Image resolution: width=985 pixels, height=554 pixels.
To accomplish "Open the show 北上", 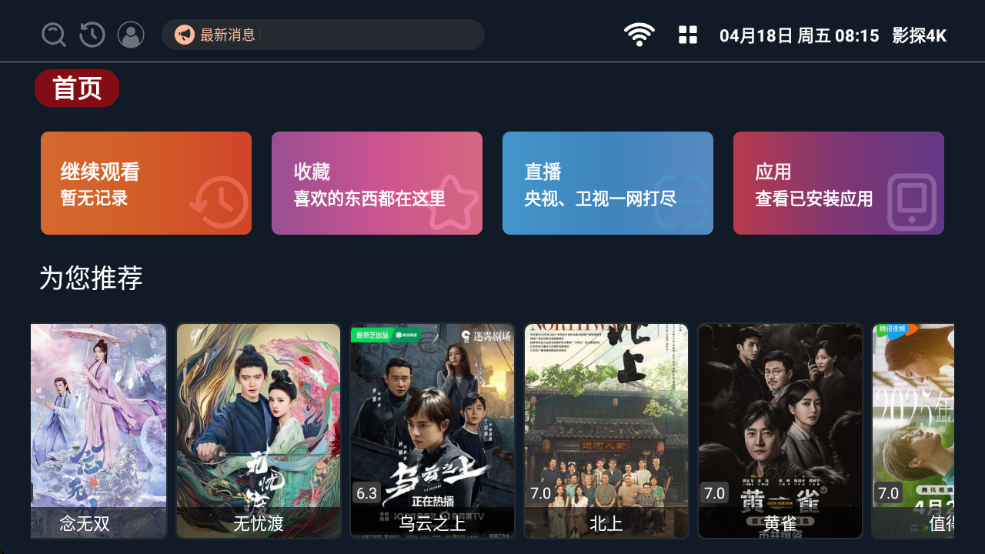I will (x=606, y=430).
